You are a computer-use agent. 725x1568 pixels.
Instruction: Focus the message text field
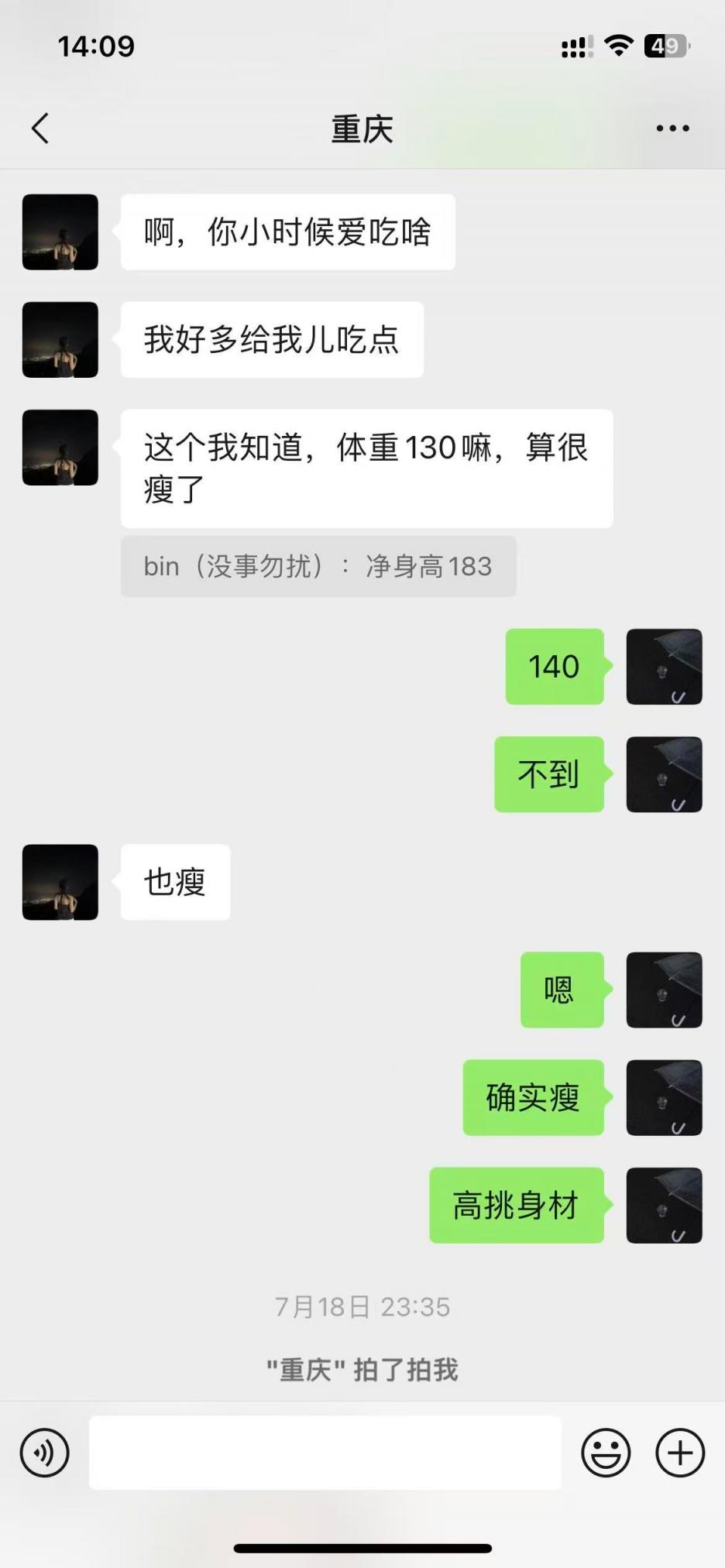pyautogui.click(x=325, y=1453)
